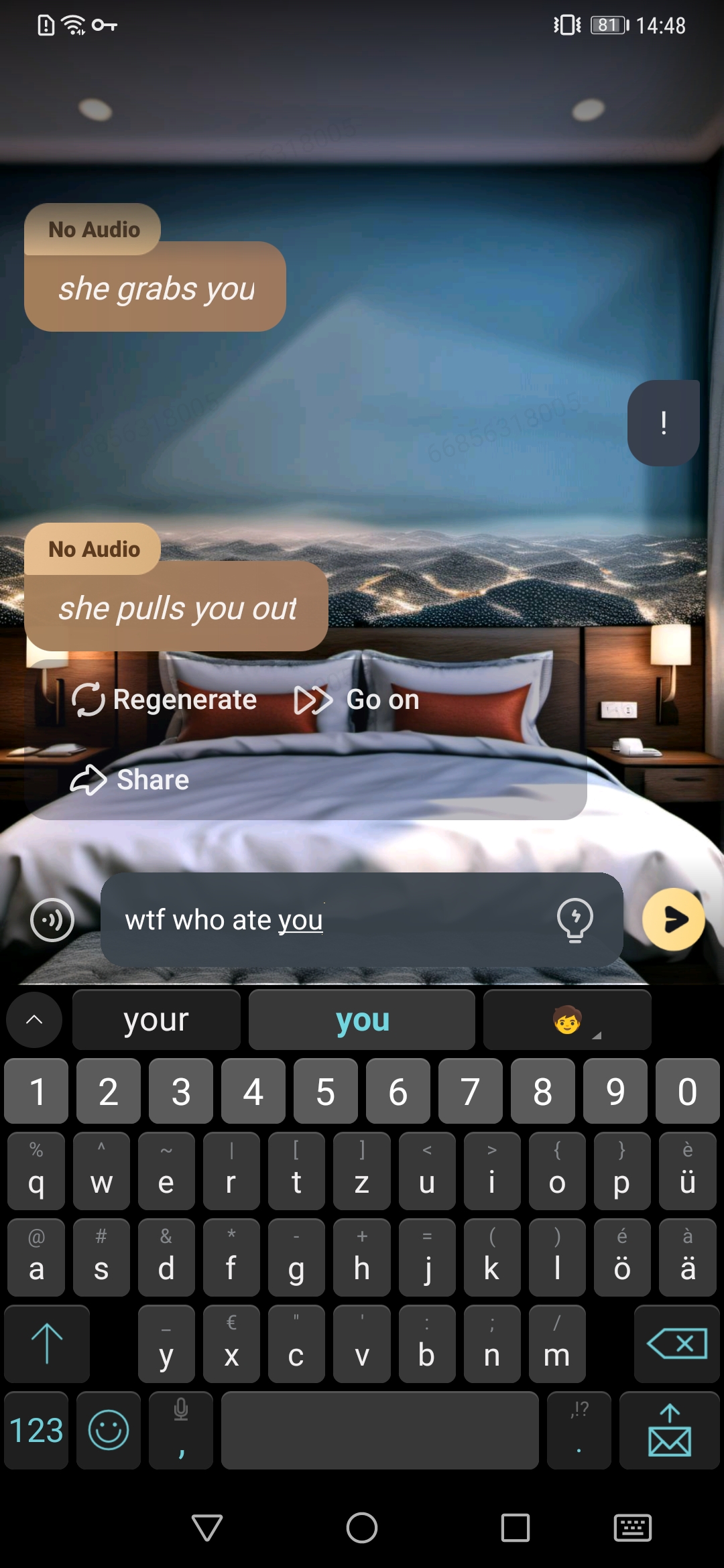This screenshot has height=1568, width=724.
Task: Go back with the navigation bar arrow
Action: [x=206, y=1528]
